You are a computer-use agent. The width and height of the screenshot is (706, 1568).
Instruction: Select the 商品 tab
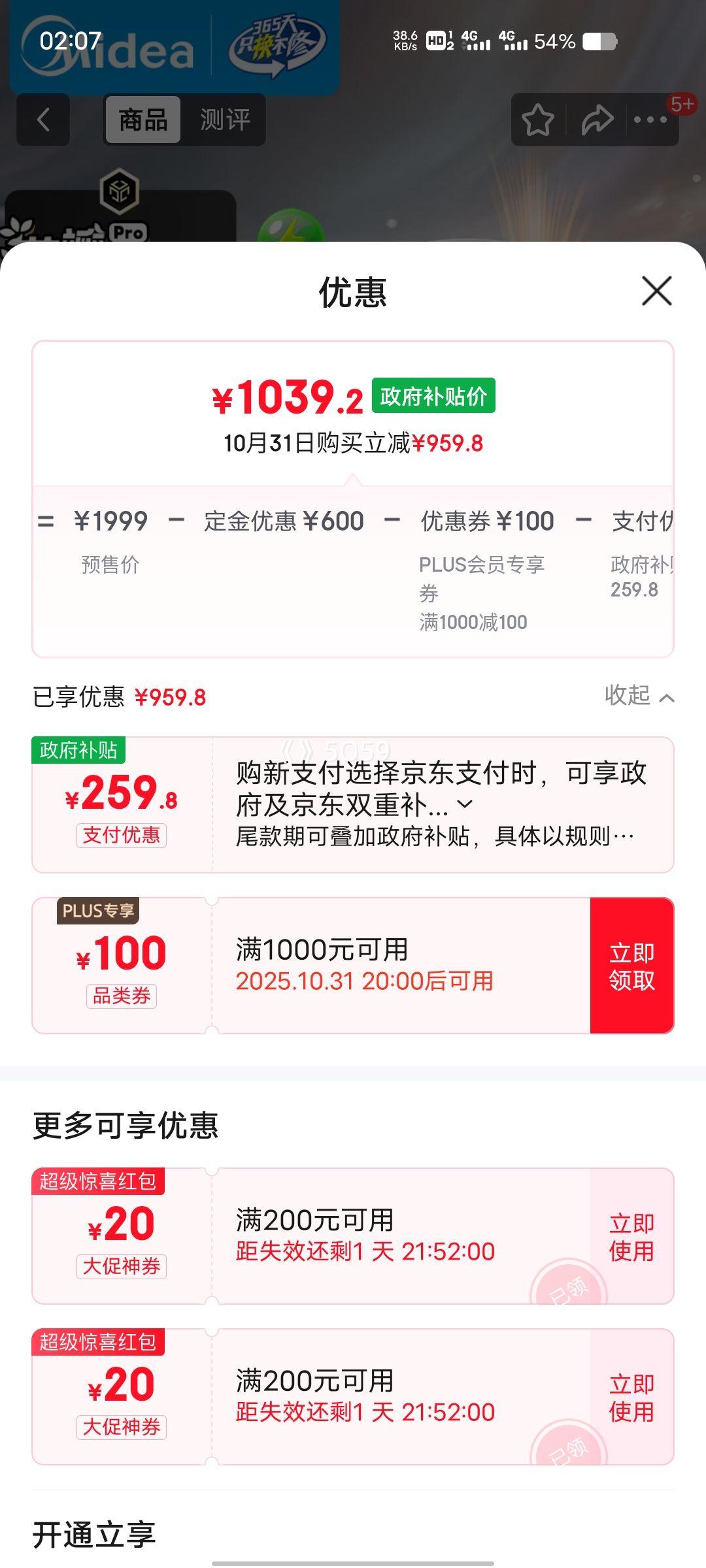(143, 120)
